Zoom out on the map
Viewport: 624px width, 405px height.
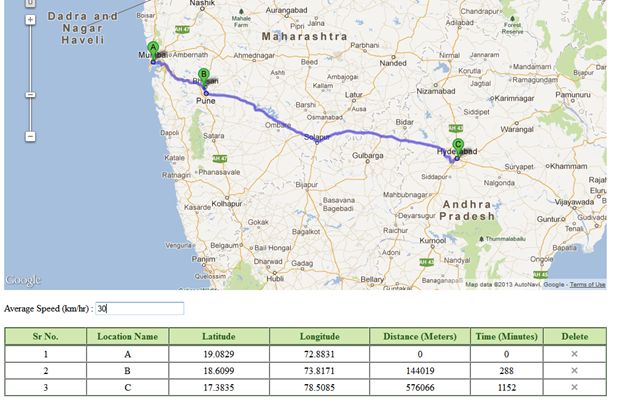coord(30,135)
